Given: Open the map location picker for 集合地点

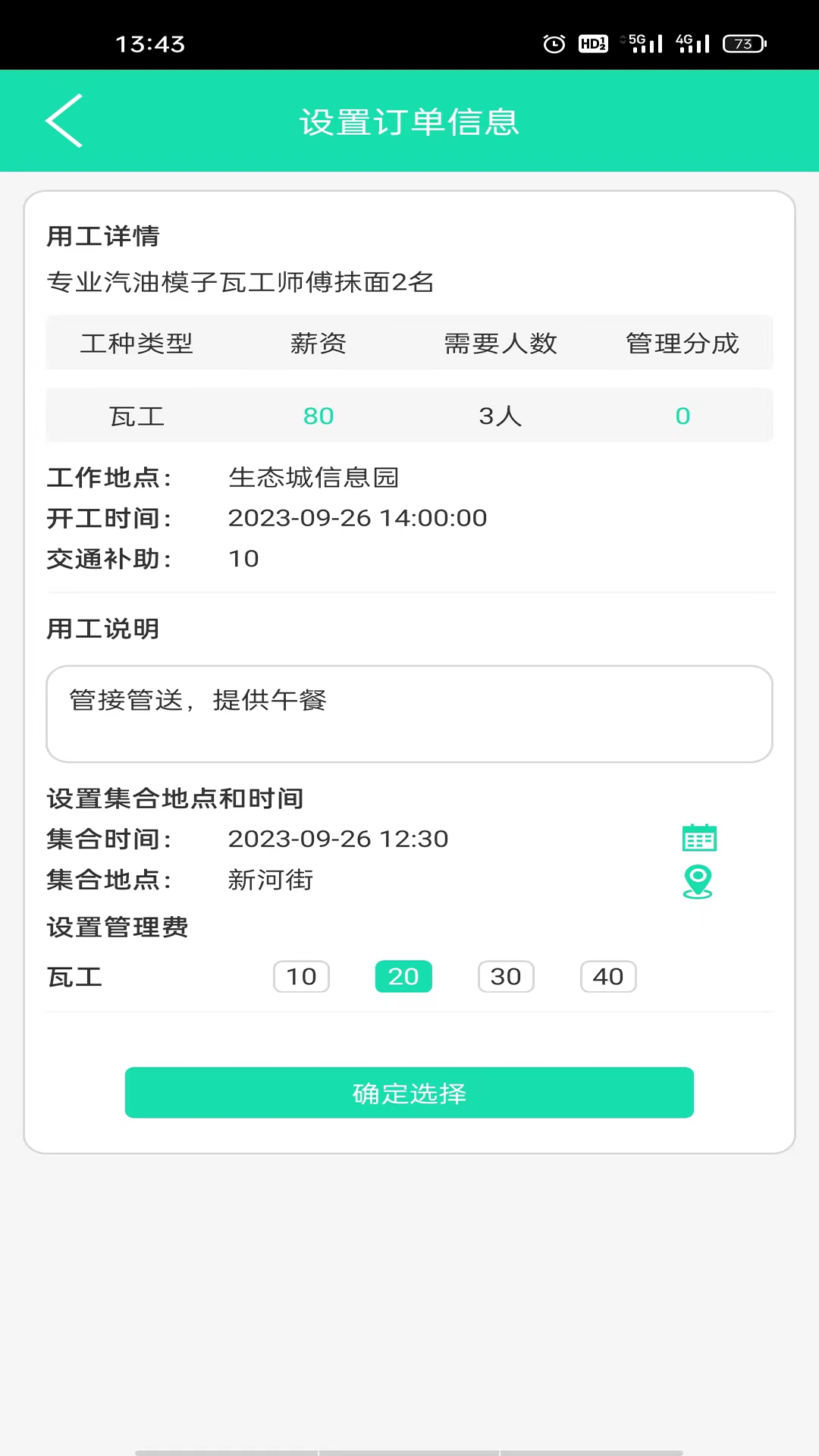Looking at the screenshot, I should click(x=697, y=880).
